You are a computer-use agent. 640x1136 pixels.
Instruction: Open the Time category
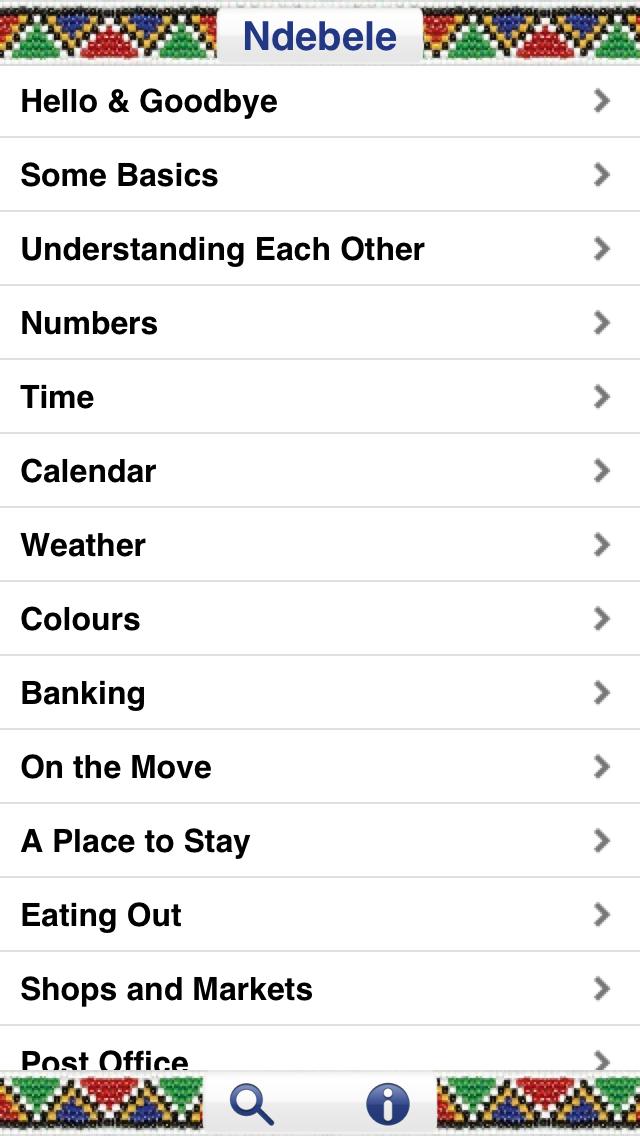pos(320,397)
